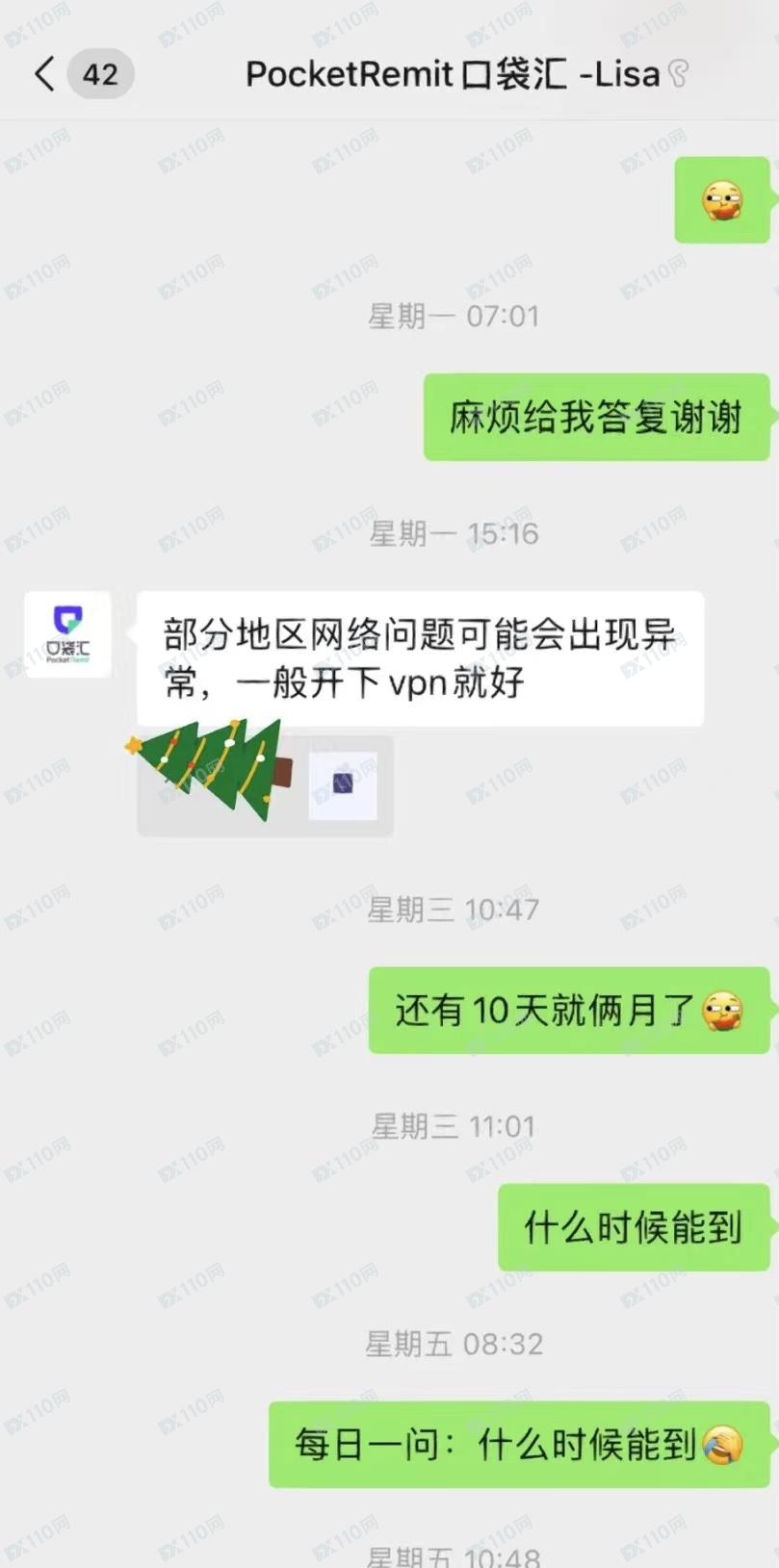
Task: Open the image sent under the vpn message
Action: click(342, 784)
